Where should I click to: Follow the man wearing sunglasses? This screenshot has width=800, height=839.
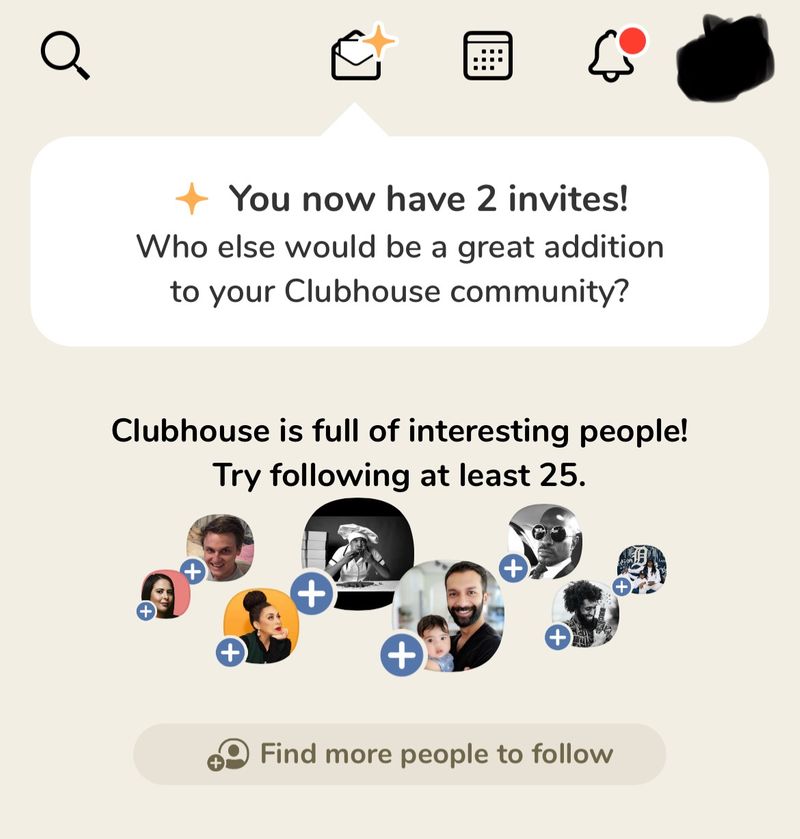click(513, 569)
